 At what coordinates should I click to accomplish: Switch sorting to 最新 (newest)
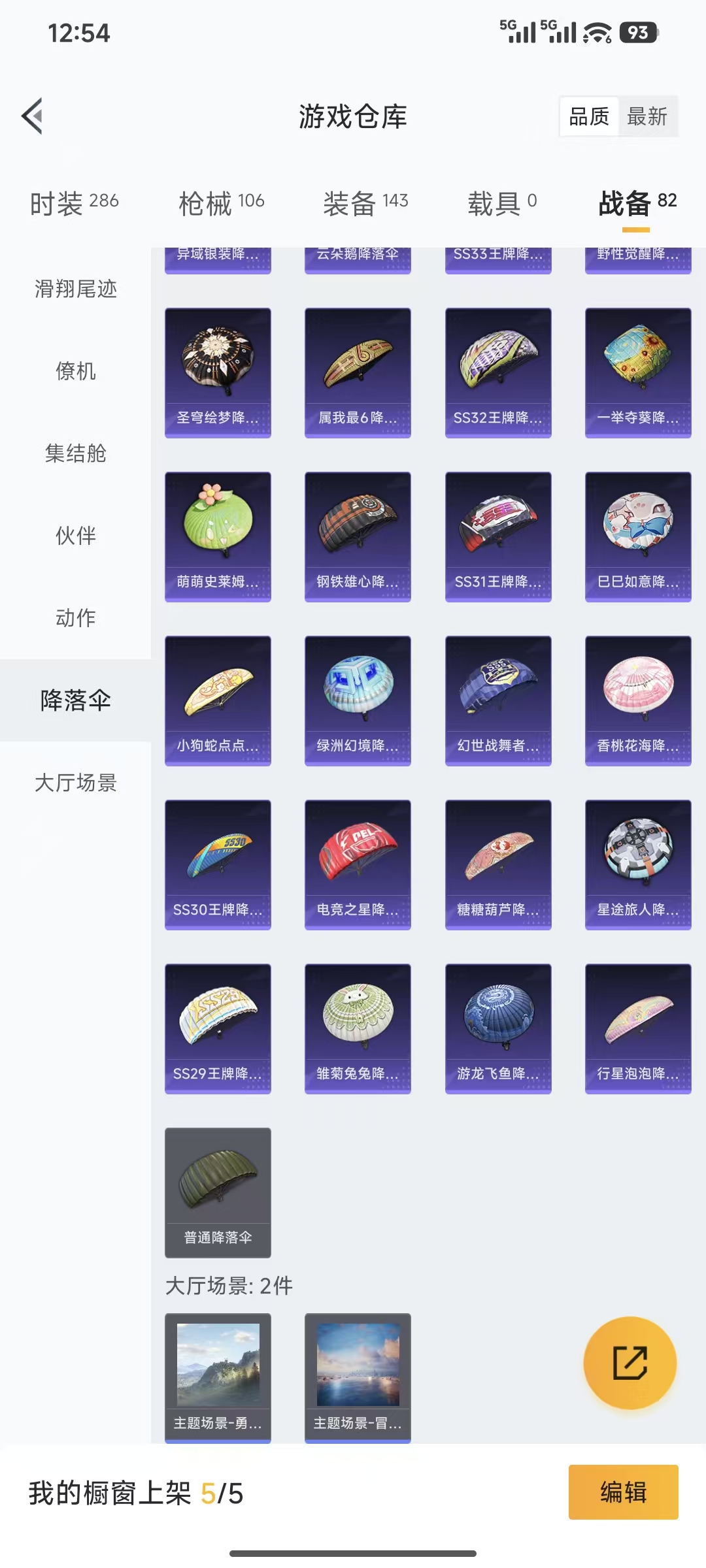pos(648,117)
